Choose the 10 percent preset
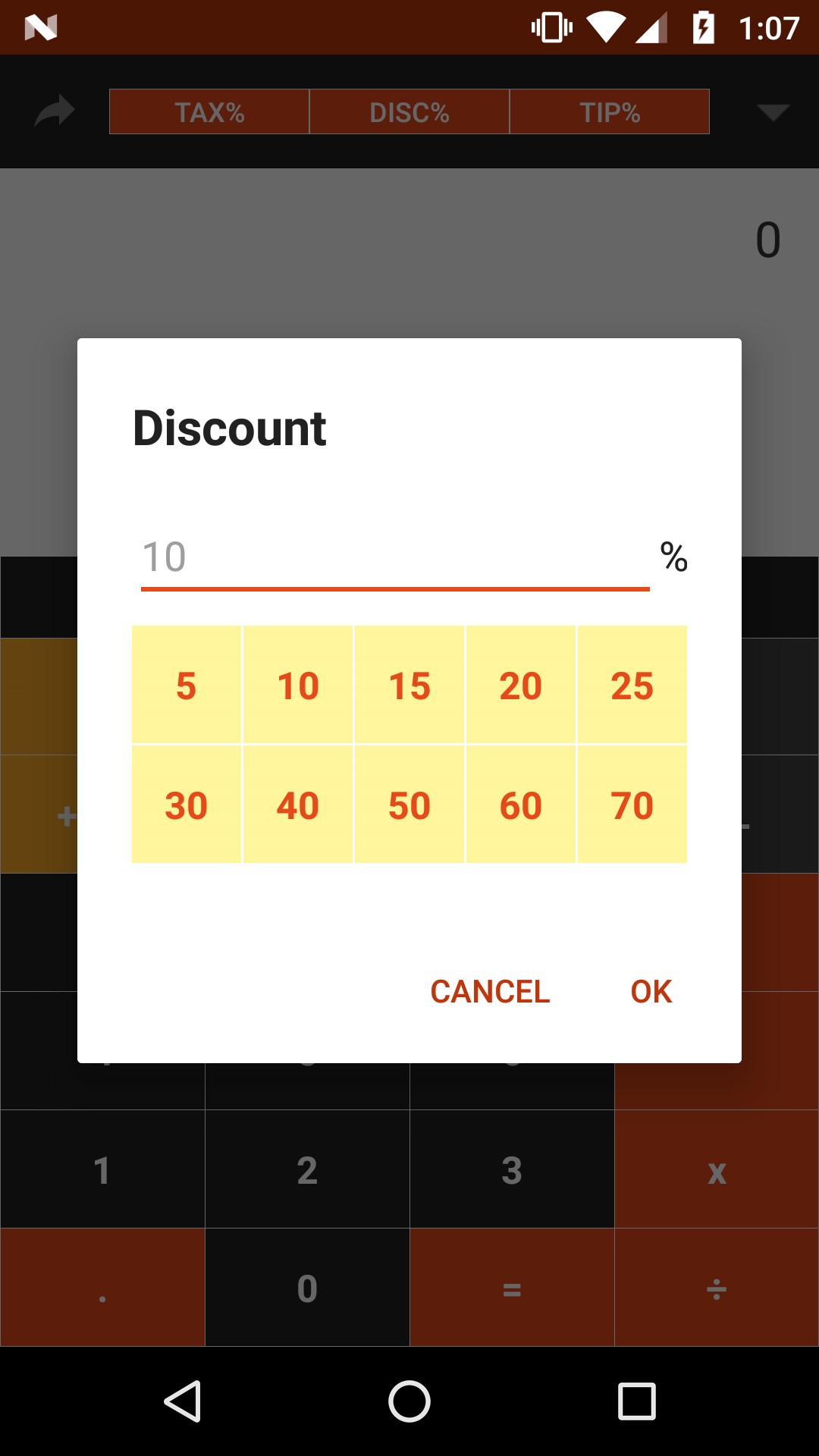This screenshot has height=1456, width=819. pos(298,685)
